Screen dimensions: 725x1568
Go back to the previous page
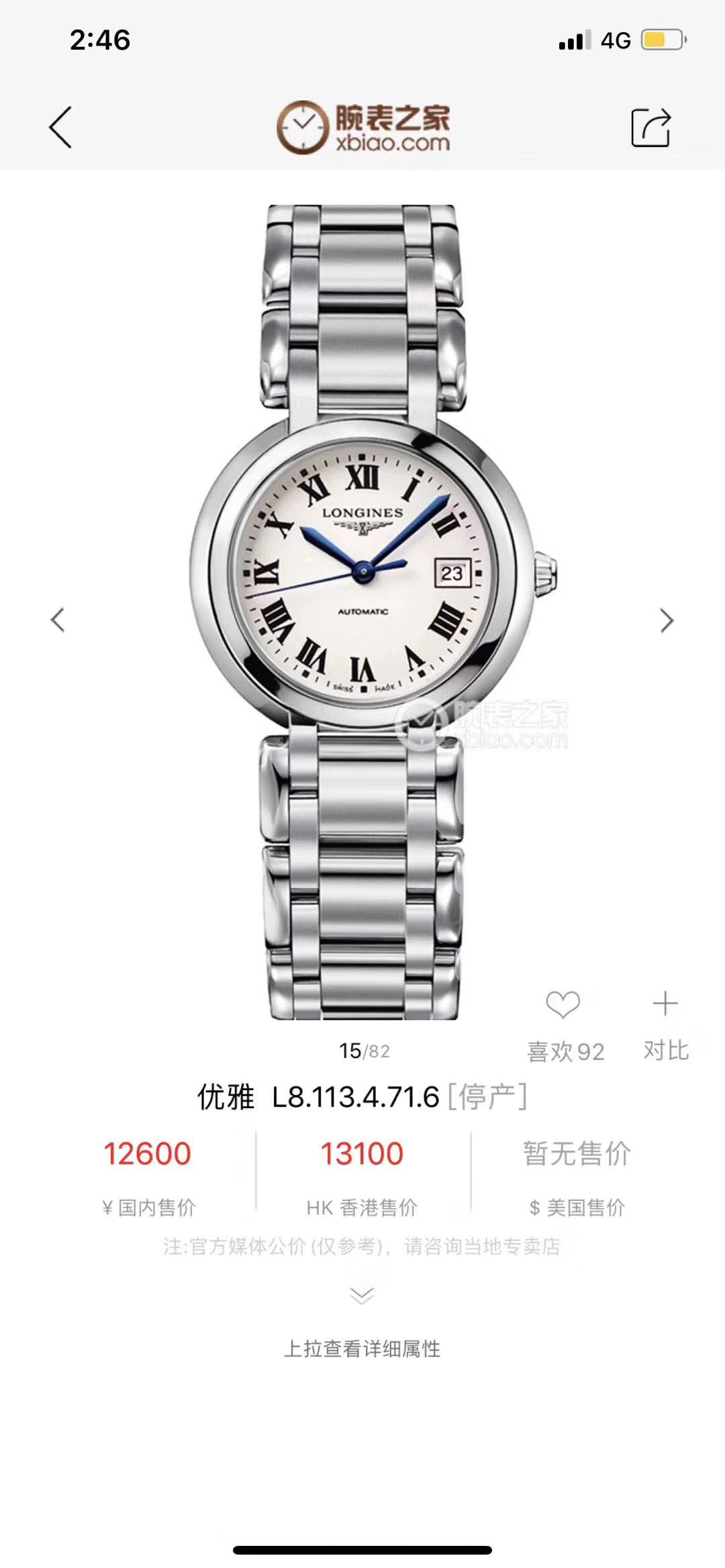click(60, 127)
